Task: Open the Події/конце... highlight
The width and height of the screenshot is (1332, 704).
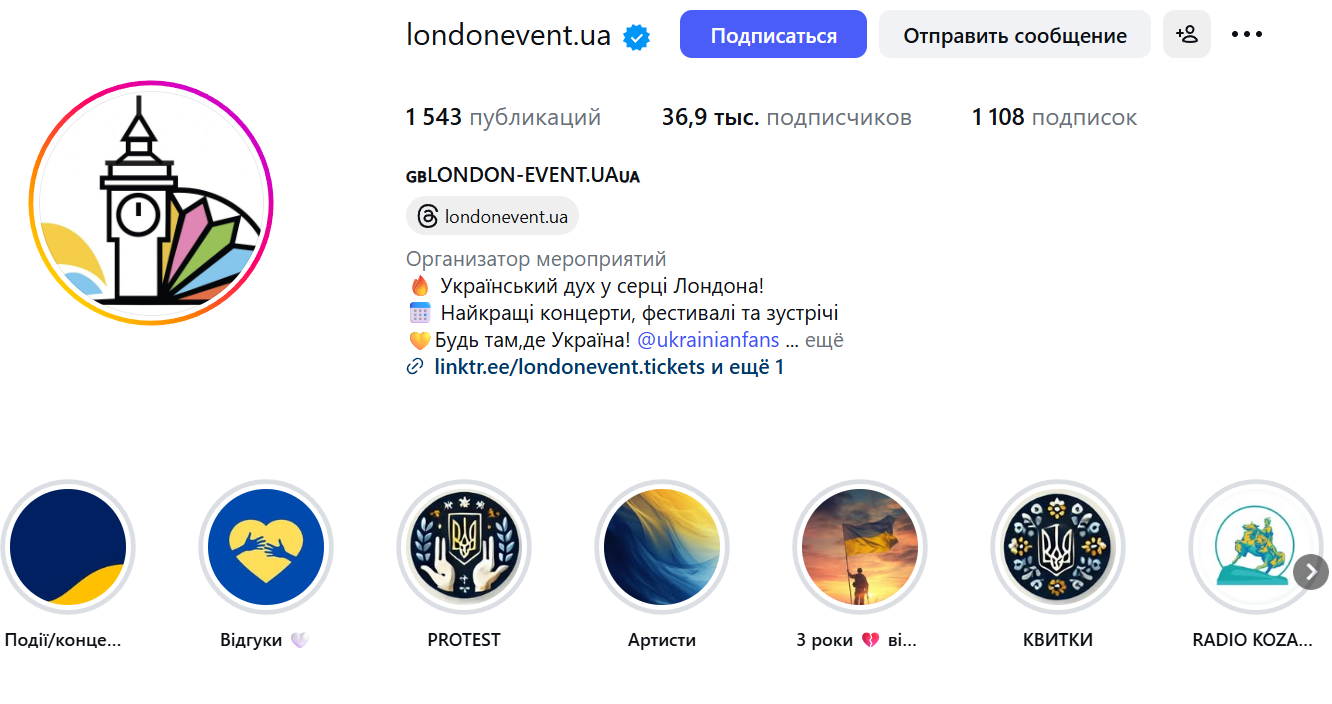Action: point(67,548)
